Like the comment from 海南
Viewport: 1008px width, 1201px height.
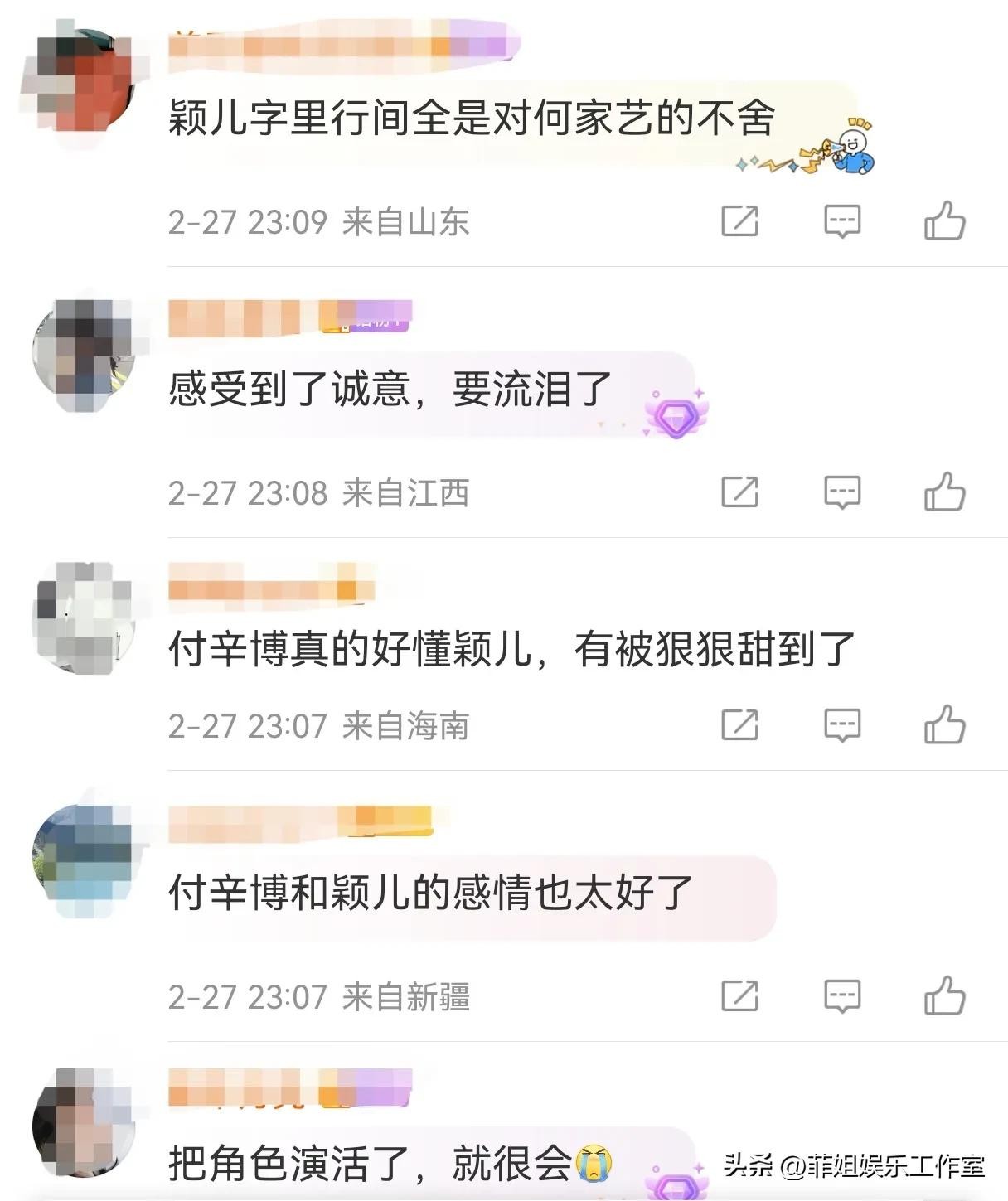(x=945, y=724)
